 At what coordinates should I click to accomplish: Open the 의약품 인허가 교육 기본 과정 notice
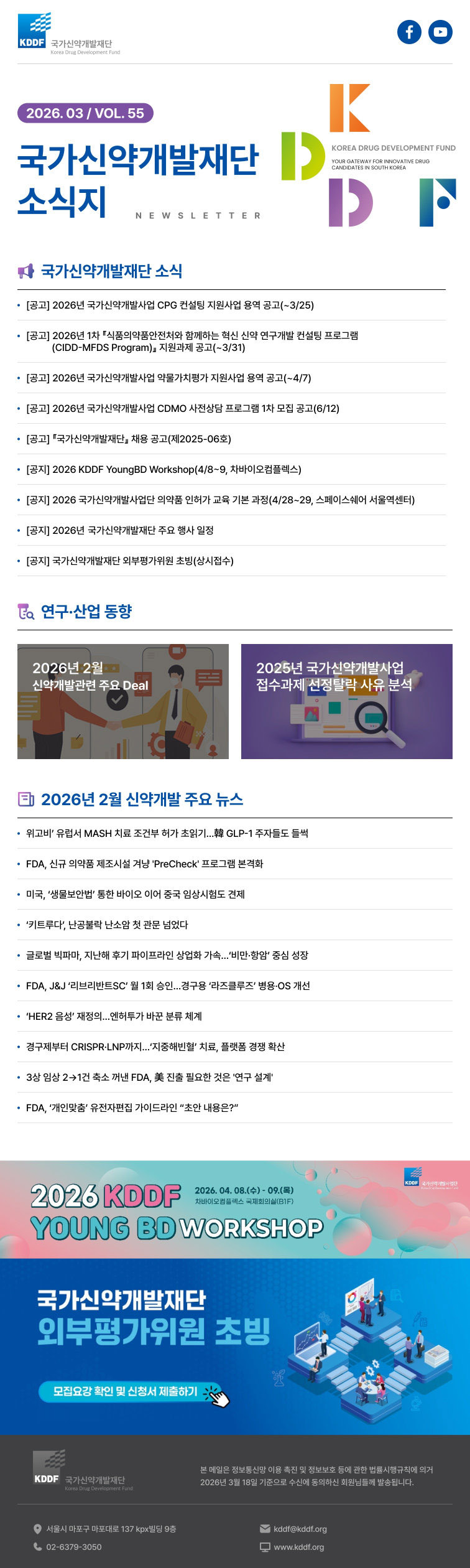pos(220,500)
